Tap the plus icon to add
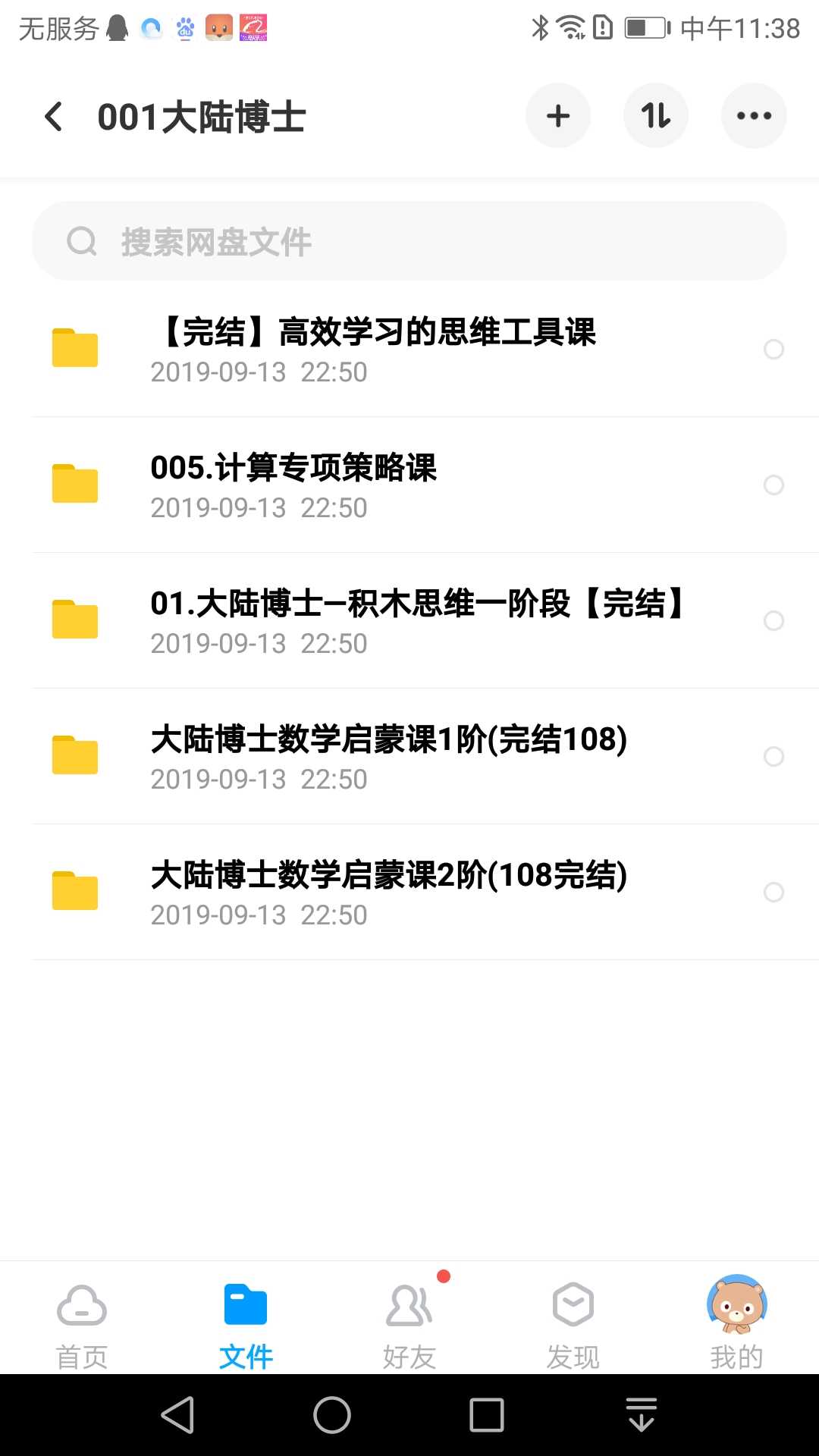The width and height of the screenshot is (819, 1456). [x=558, y=116]
